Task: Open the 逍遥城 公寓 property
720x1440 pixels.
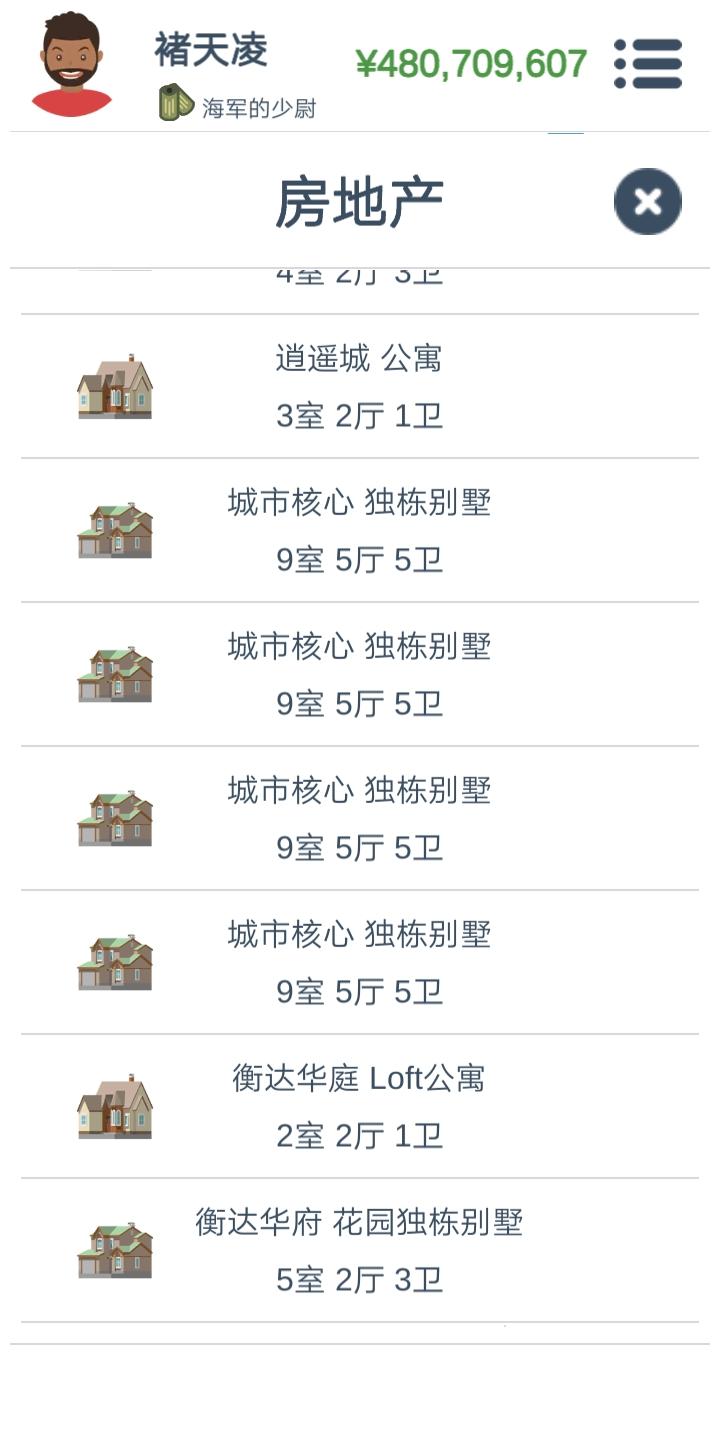Action: [x=359, y=386]
